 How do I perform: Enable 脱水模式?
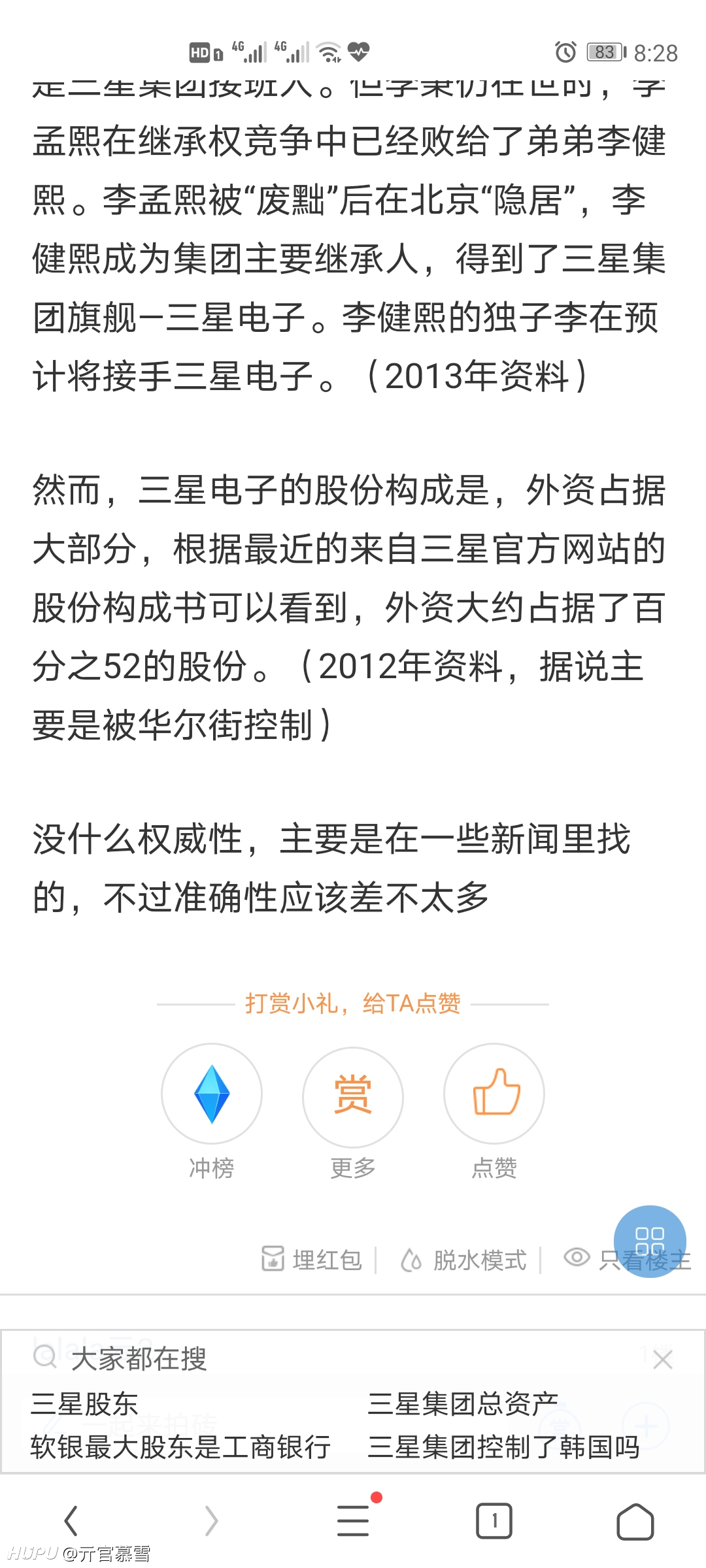463,1260
